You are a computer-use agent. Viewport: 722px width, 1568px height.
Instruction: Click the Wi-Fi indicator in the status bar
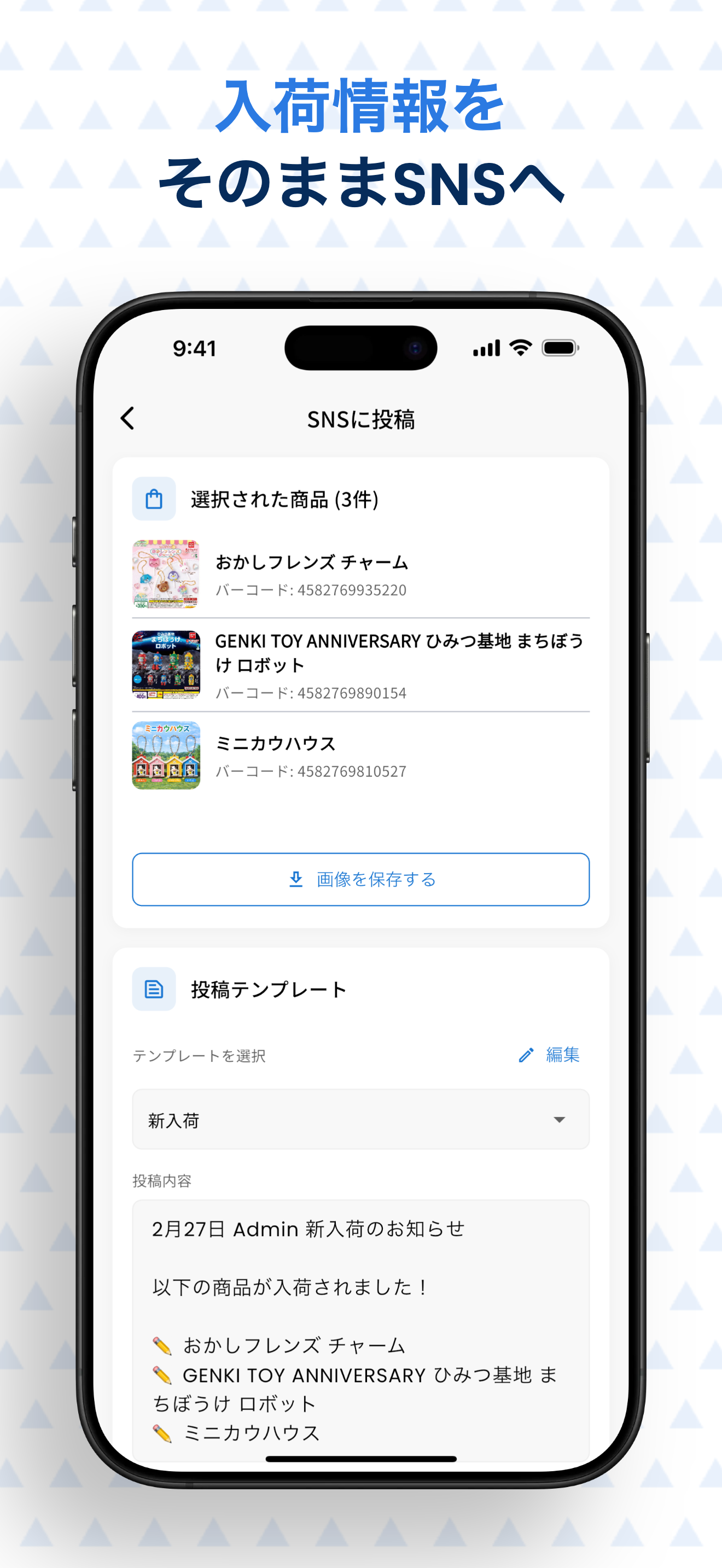tap(521, 348)
